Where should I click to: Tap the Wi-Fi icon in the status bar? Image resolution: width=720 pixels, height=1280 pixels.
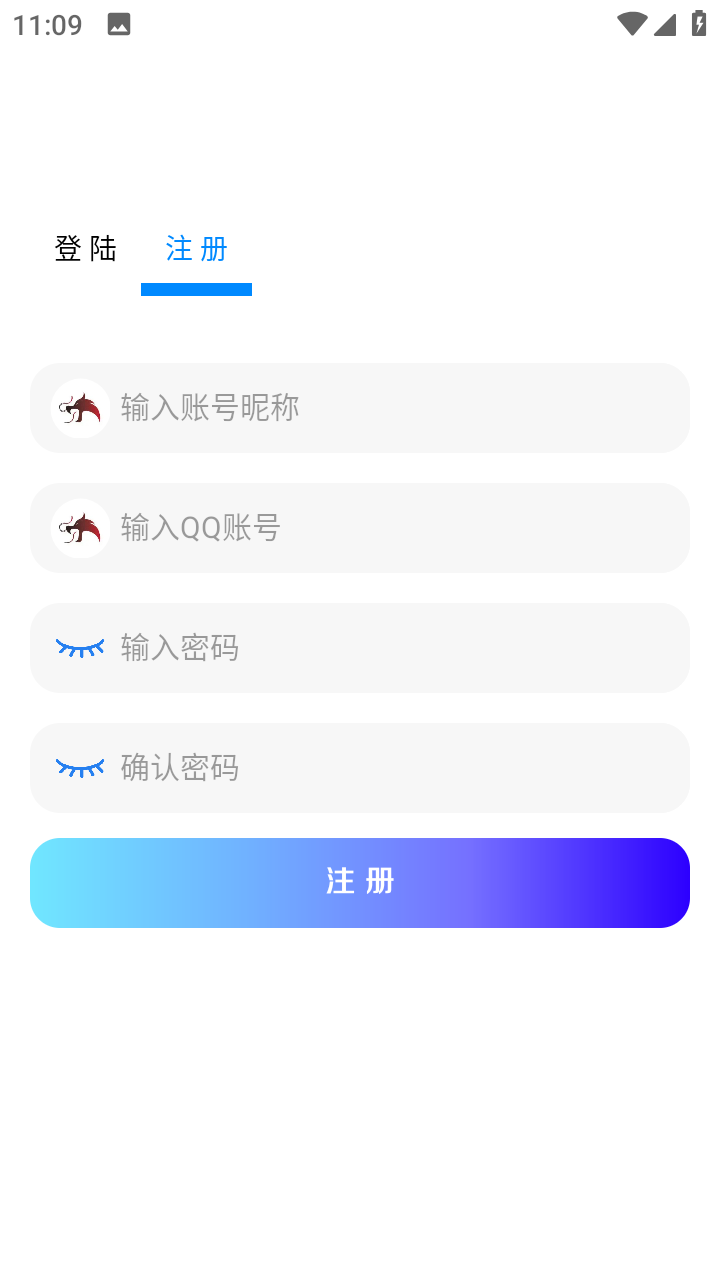pos(631,24)
